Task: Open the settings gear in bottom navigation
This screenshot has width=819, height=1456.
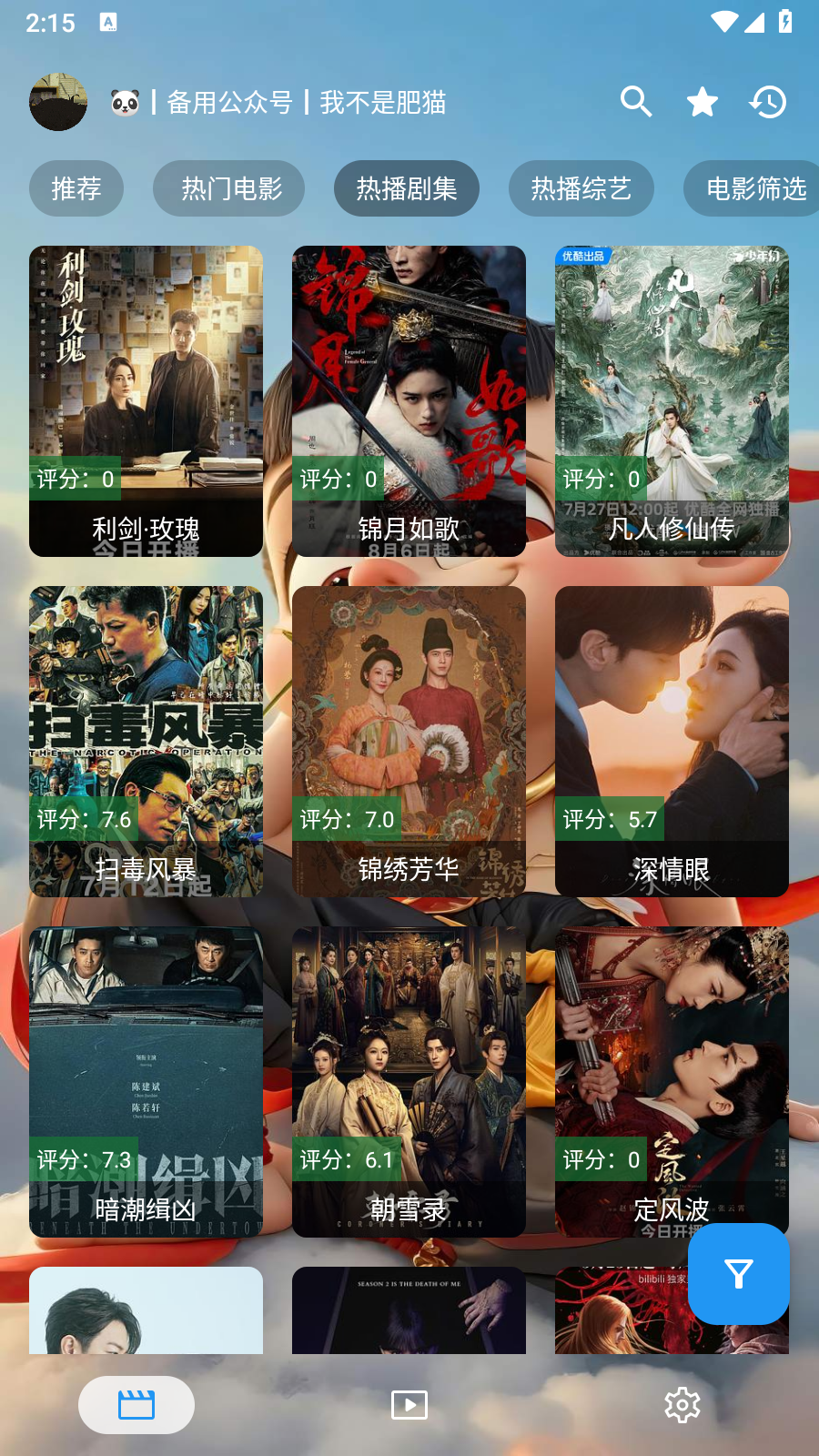Action: pyautogui.click(x=682, y=1404)
